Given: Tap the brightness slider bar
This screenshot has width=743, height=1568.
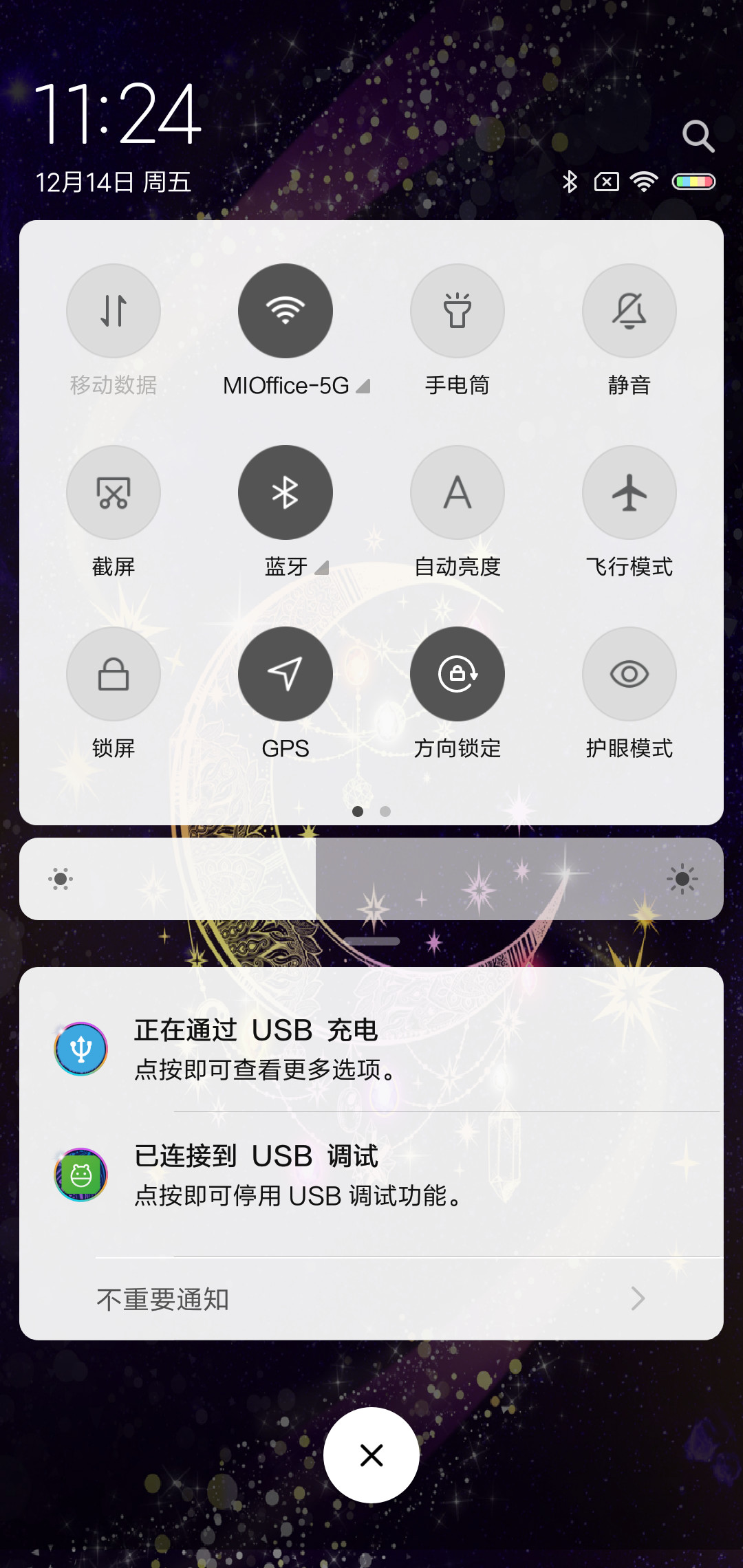Looking at the screenshot, I should 371,879.
